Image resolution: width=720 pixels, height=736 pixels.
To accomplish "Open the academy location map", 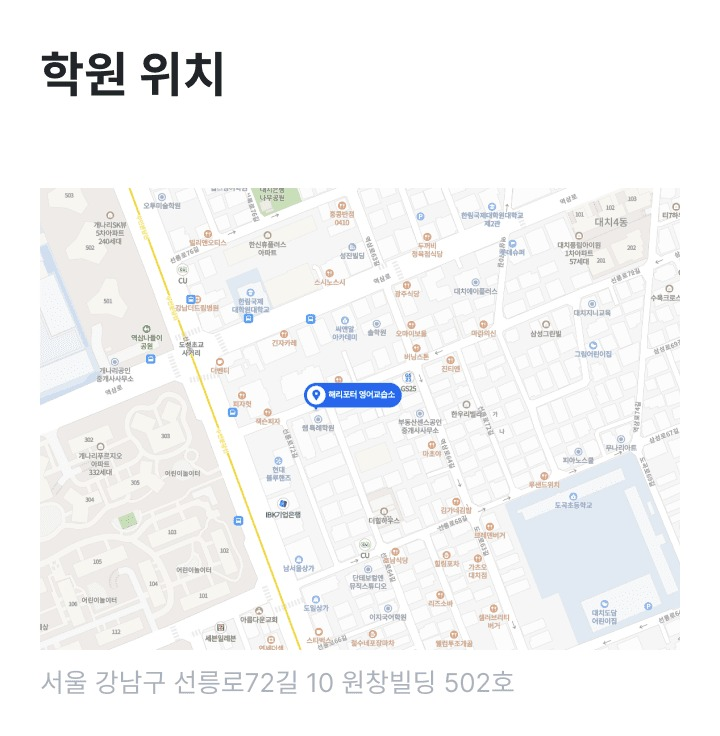I will coord(360,418).
